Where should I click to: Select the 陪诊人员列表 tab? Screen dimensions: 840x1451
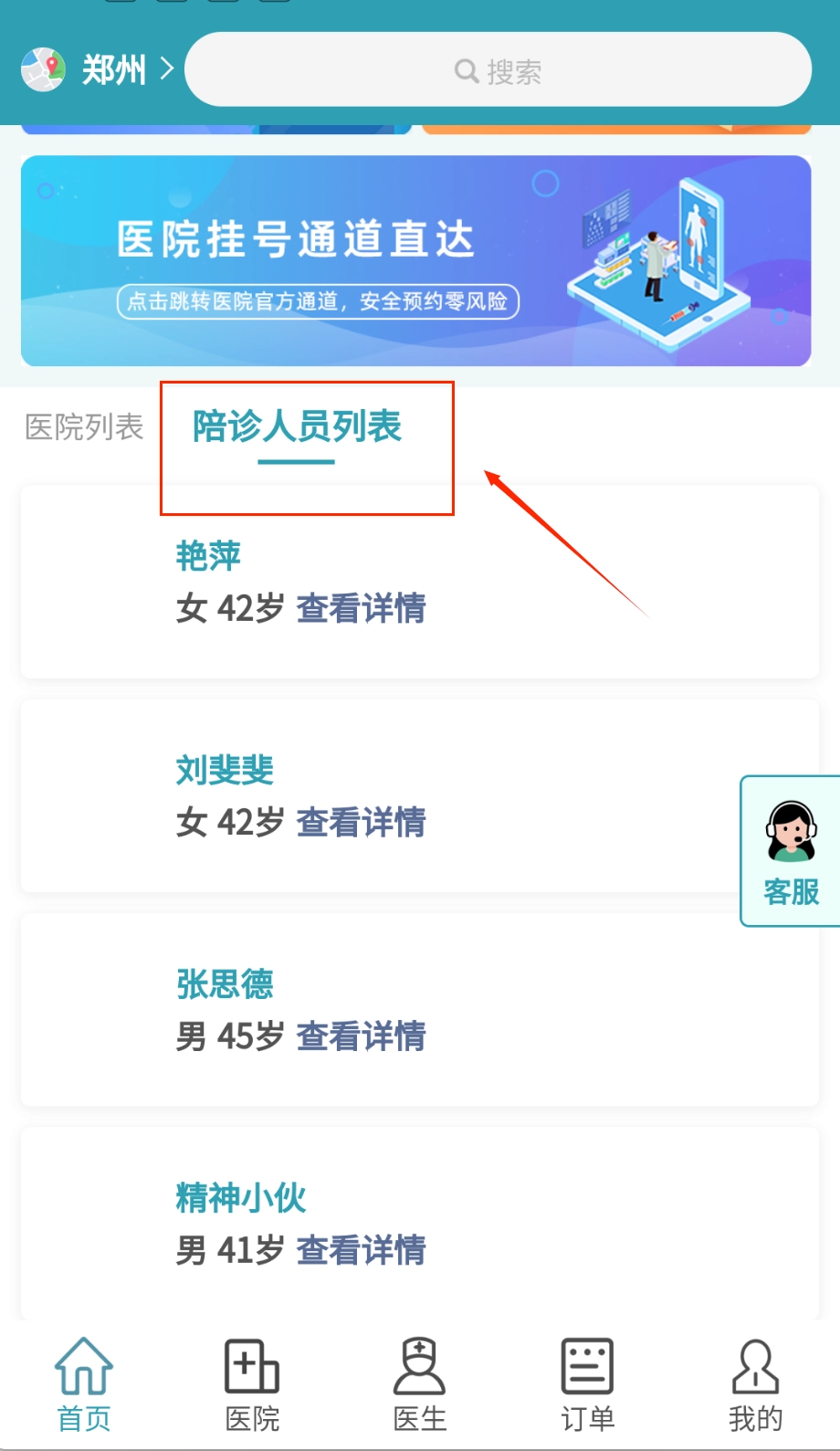297,427
